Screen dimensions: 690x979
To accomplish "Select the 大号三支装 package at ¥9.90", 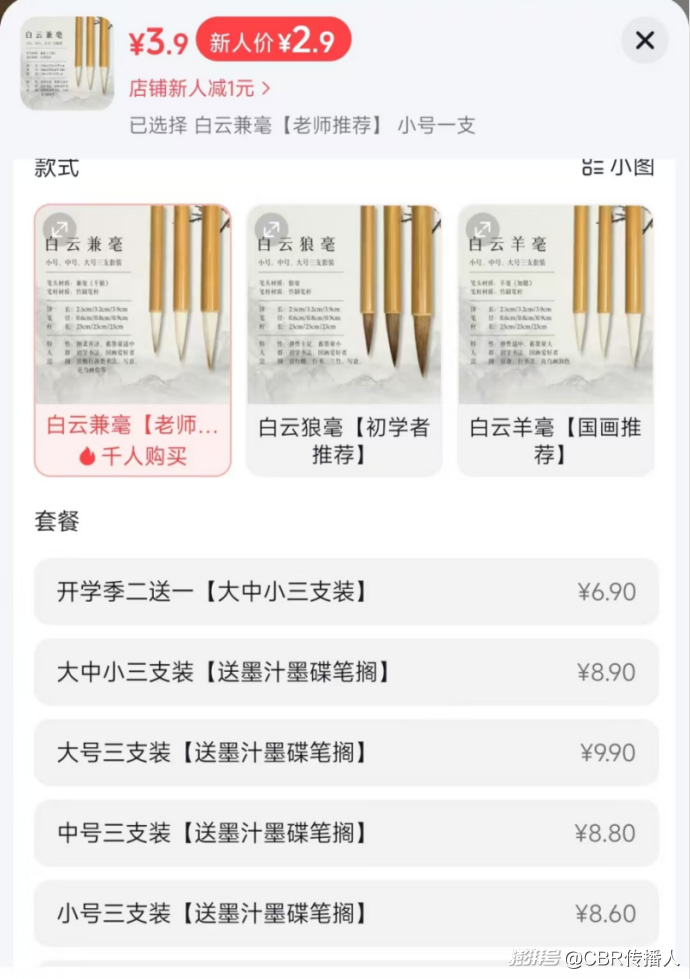I will [346, 752].
